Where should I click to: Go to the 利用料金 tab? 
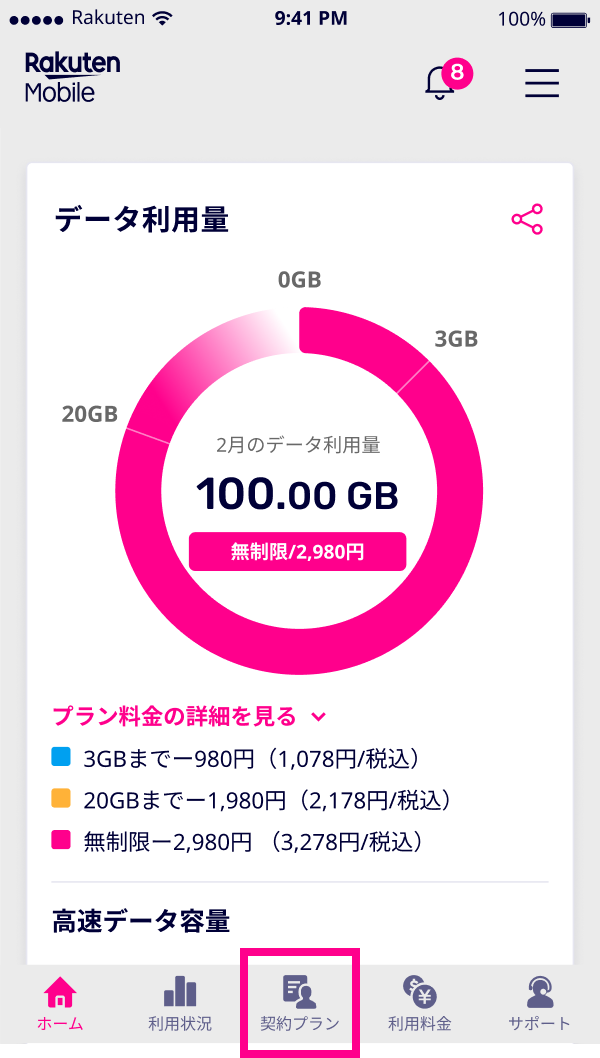[419, 1003]
